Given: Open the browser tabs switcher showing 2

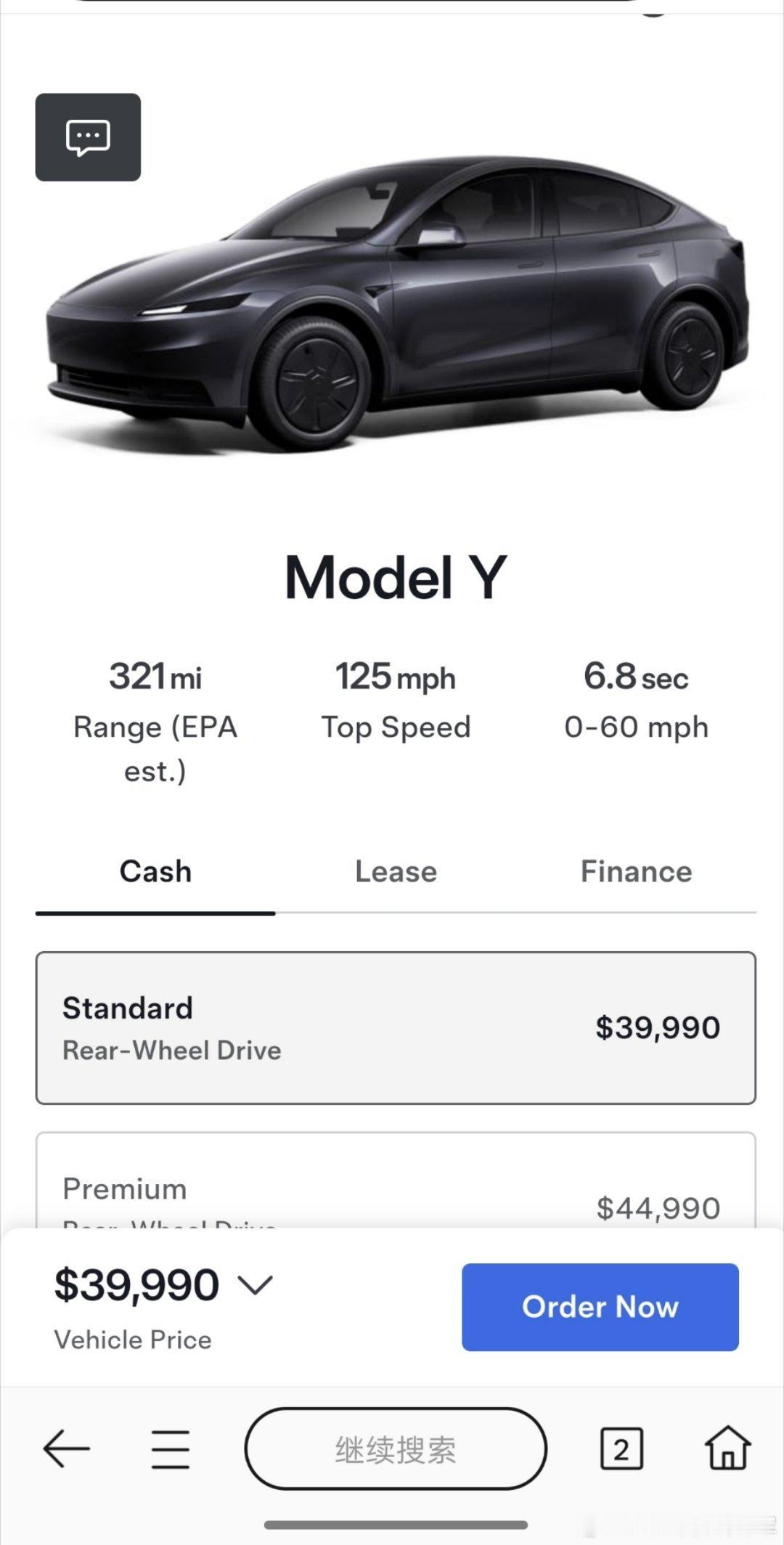Looking at the screenshot, I should coord(621,1449).
